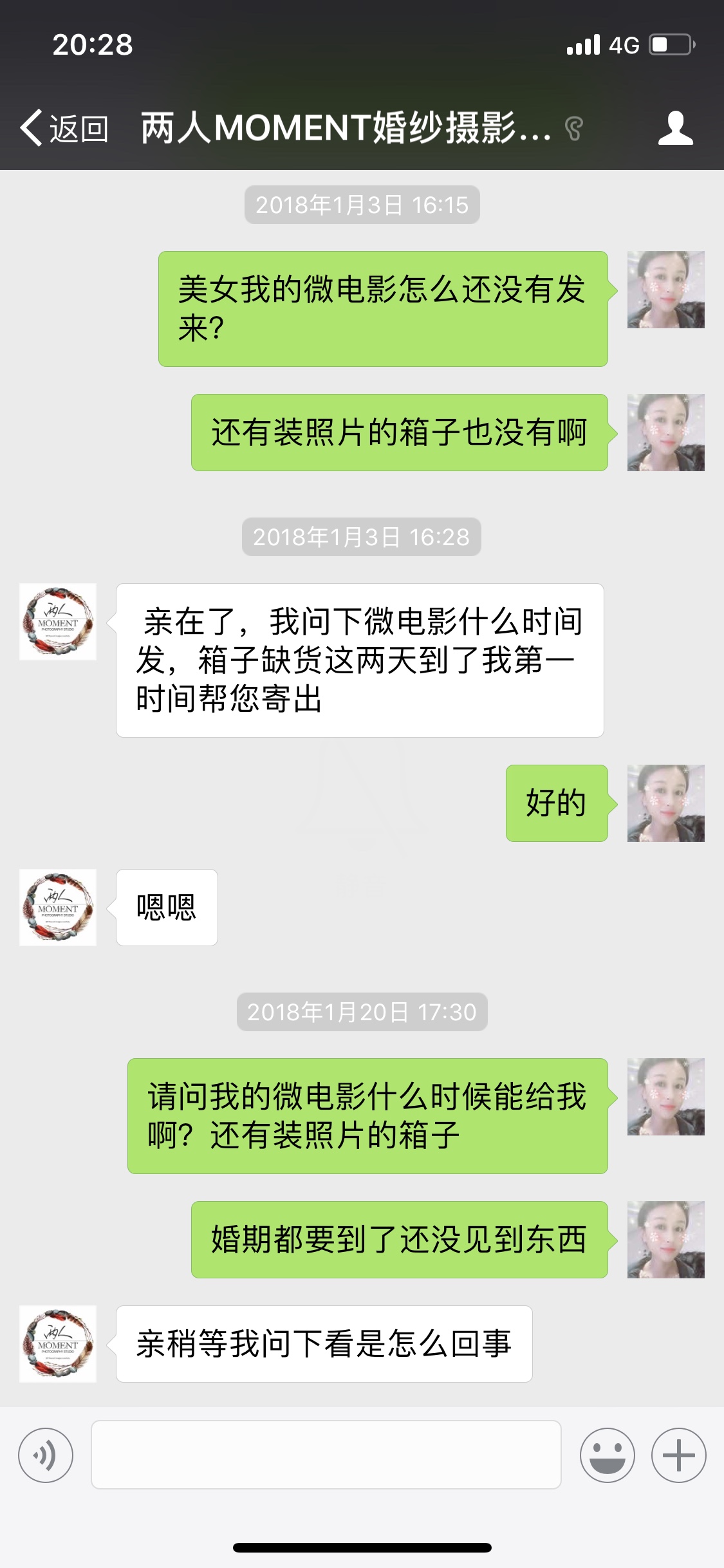Tap studio avatar beside 嗯嗯 message
This screenshot has width=724, height=1568.
click(x=58, y=908)
